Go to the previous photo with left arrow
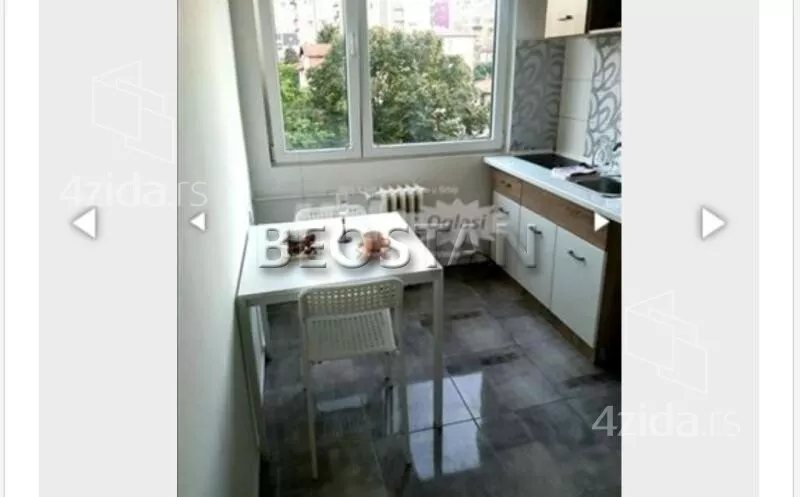Screen dimensions: 800x497 (x=85, y=222)
